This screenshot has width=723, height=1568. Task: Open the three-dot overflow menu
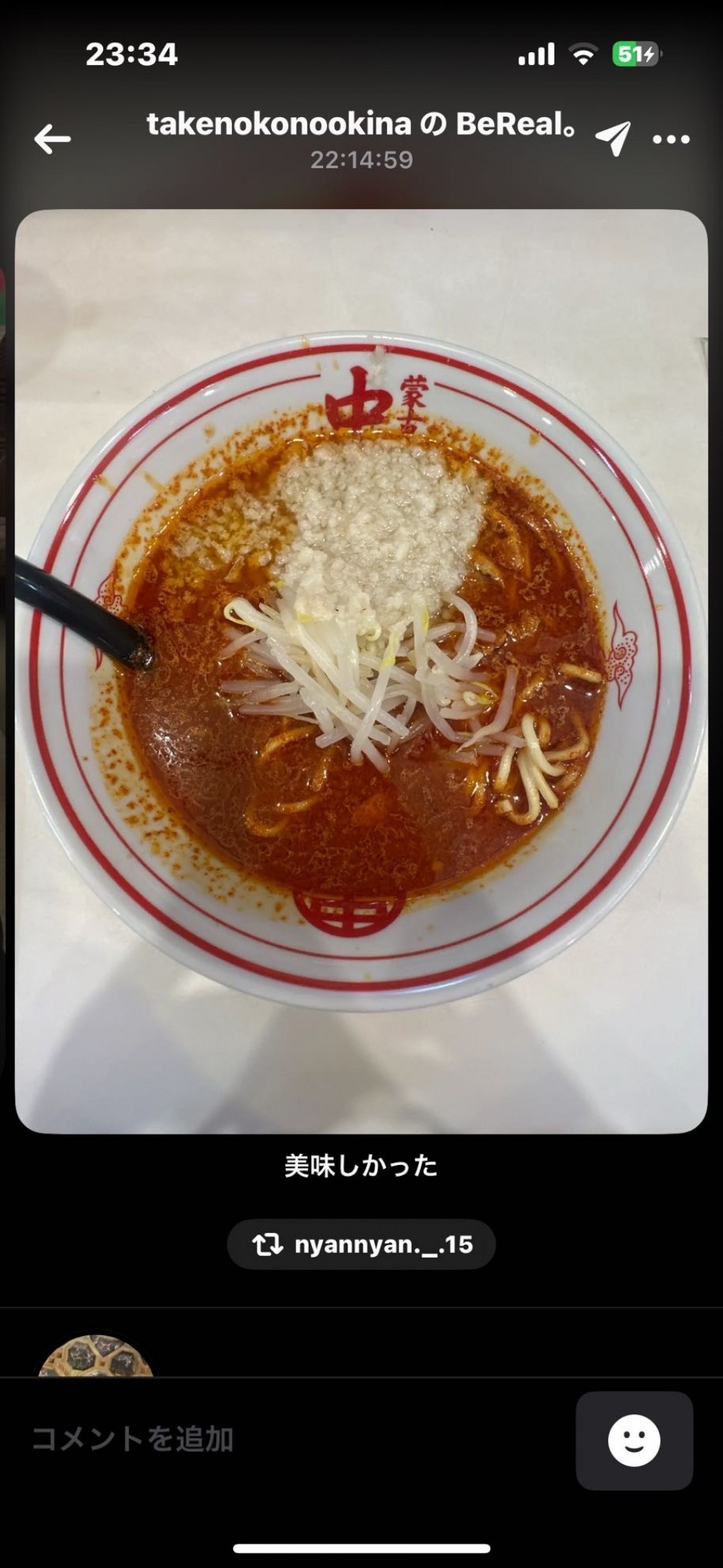point(671,140)
